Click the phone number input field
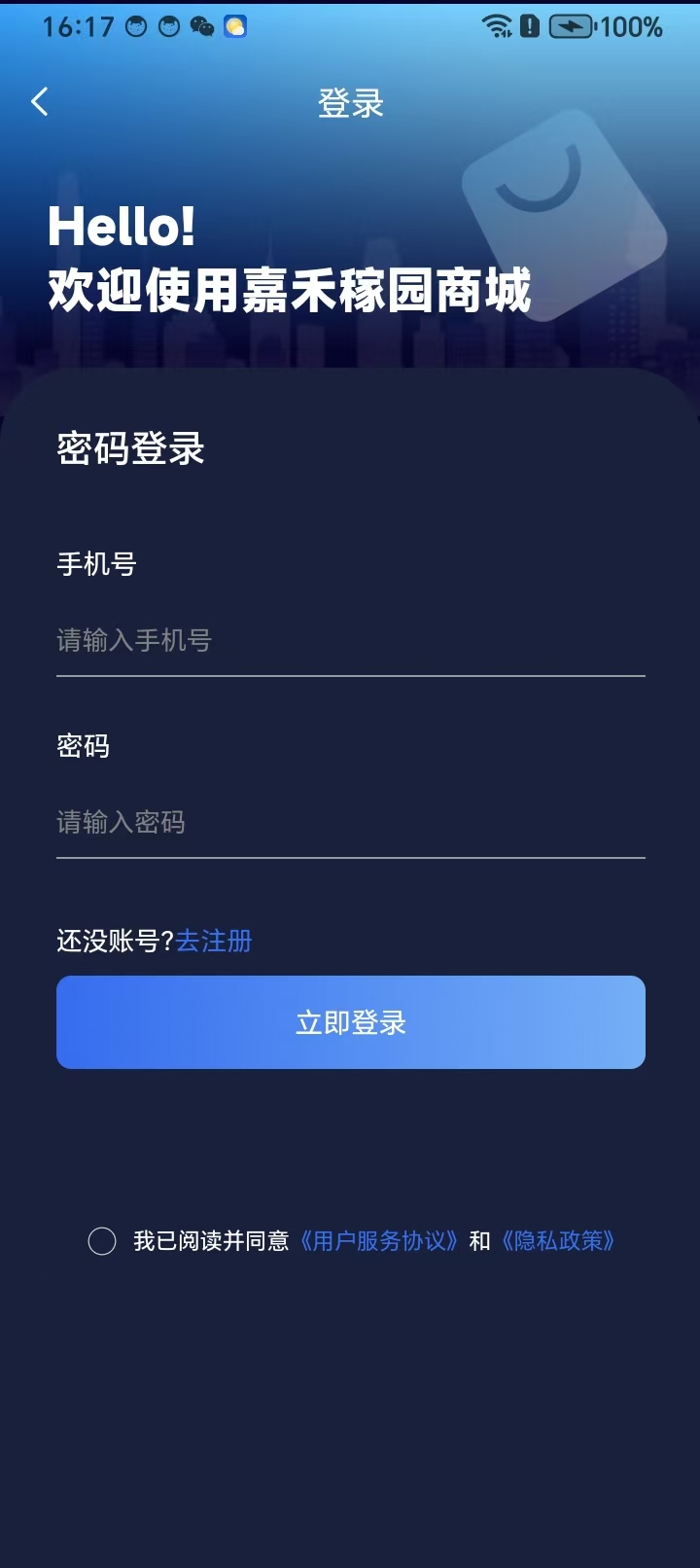Image resolution: width=700 pixels, height=1568 pixels. 350,642
